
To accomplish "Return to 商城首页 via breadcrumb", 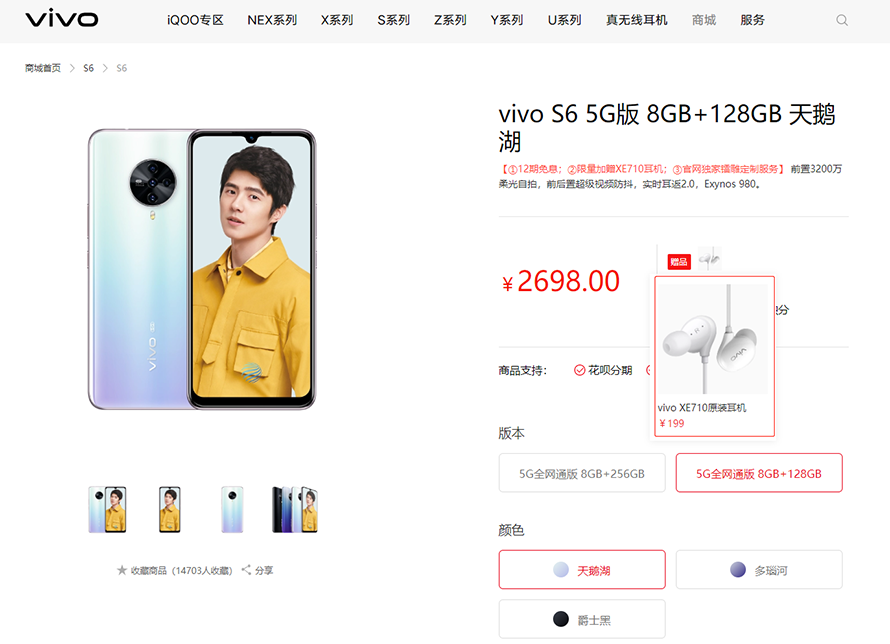I will pos(43,68).
